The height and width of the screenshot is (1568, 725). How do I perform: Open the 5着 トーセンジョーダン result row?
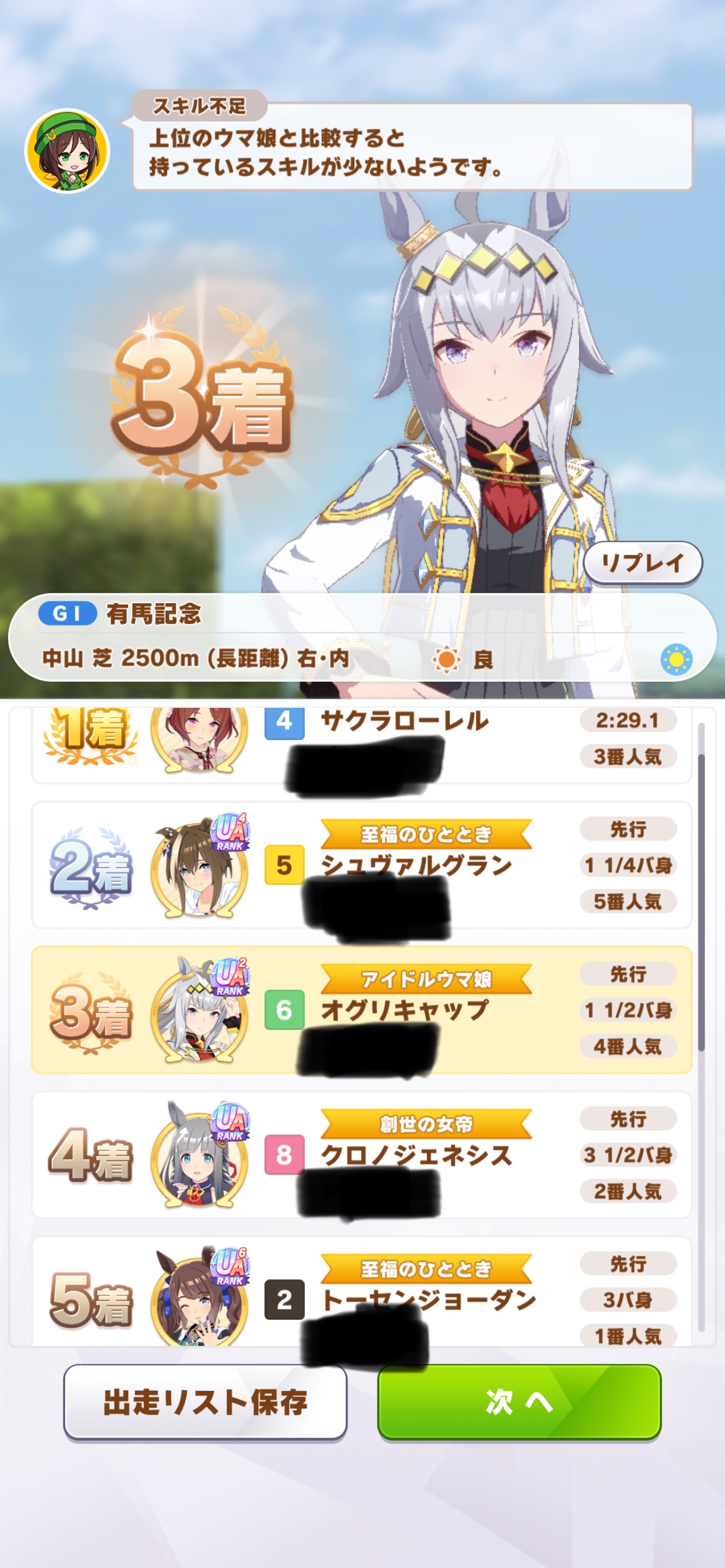click(361, 1294)
